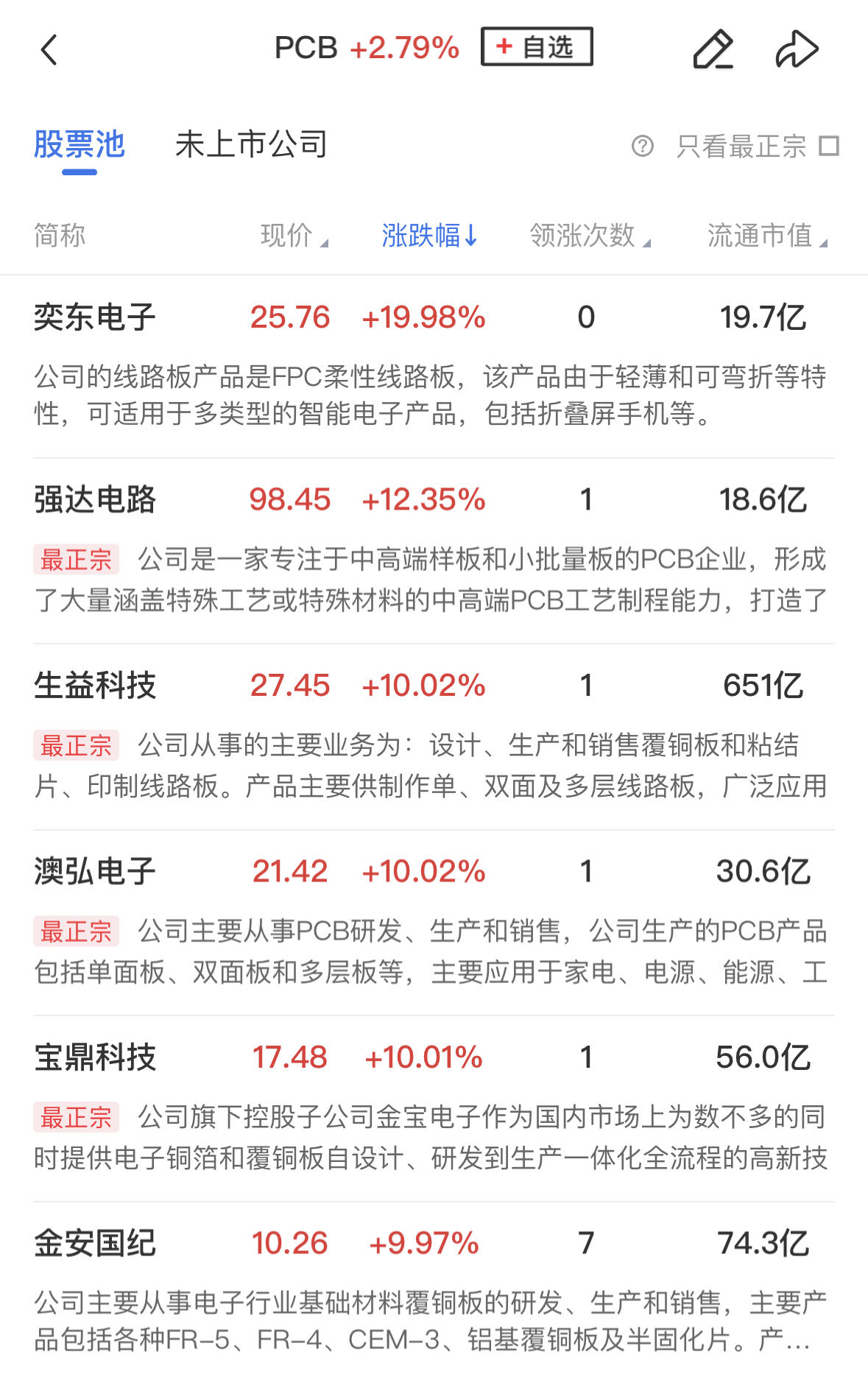Sort stocks by 流通市值
868x1377 pixels.
pos(766,236)
